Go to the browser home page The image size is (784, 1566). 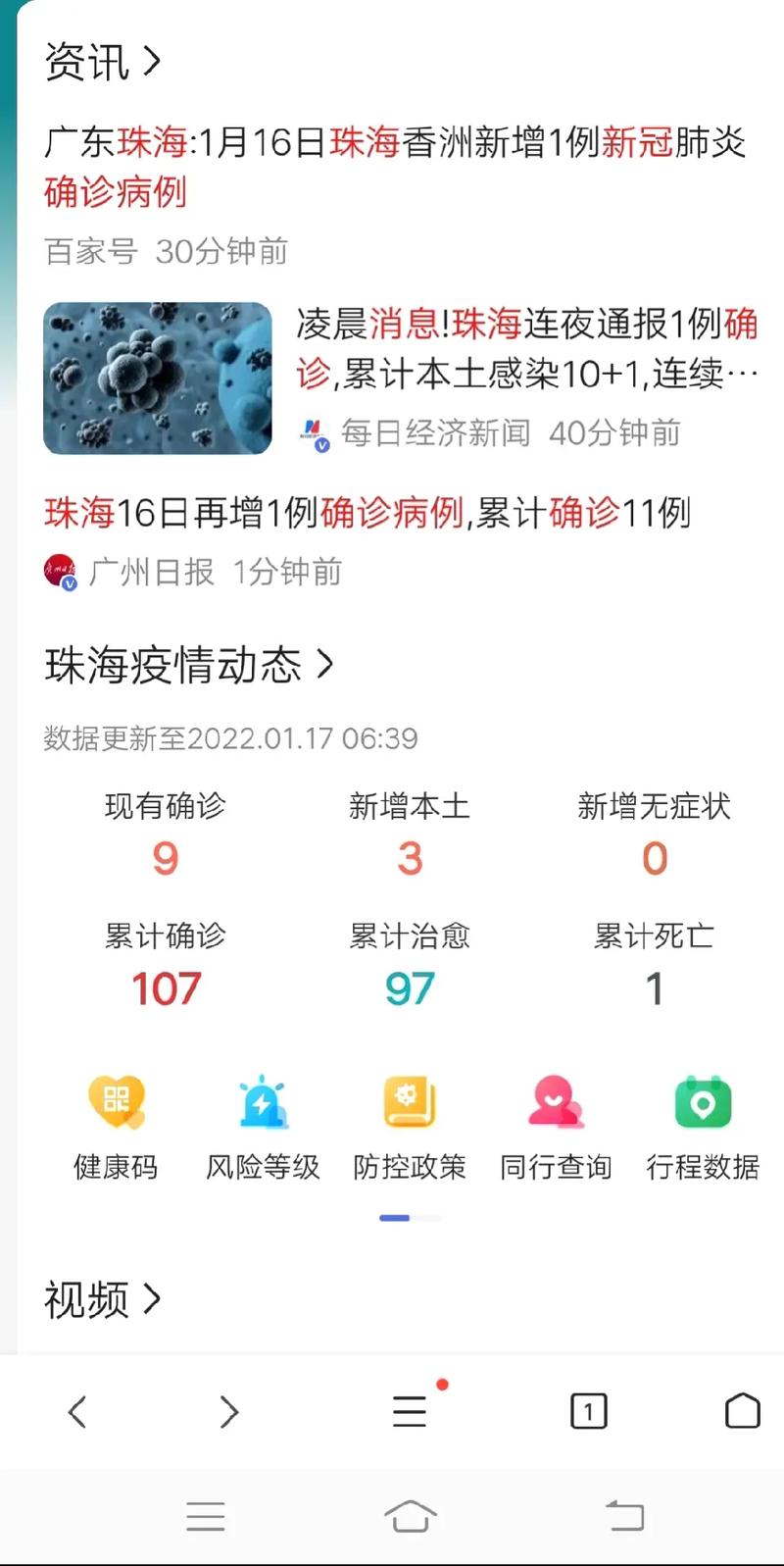pos(742,1412)
